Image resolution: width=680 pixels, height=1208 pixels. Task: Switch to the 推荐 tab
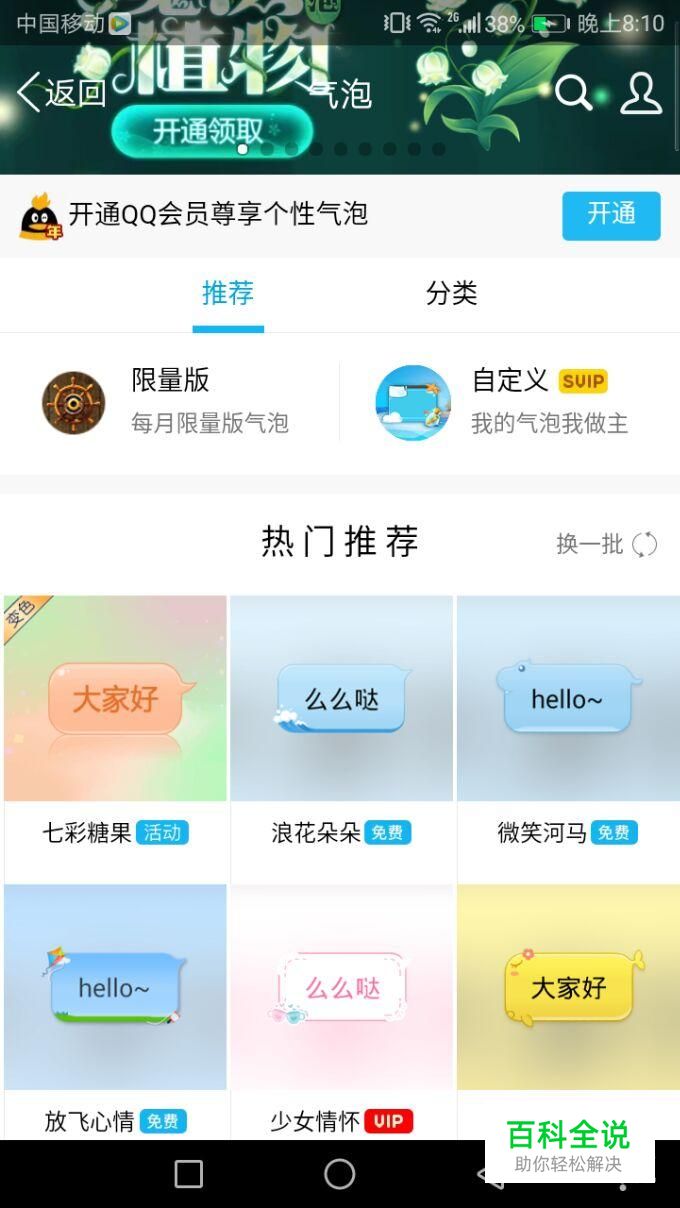pos(228,293)
